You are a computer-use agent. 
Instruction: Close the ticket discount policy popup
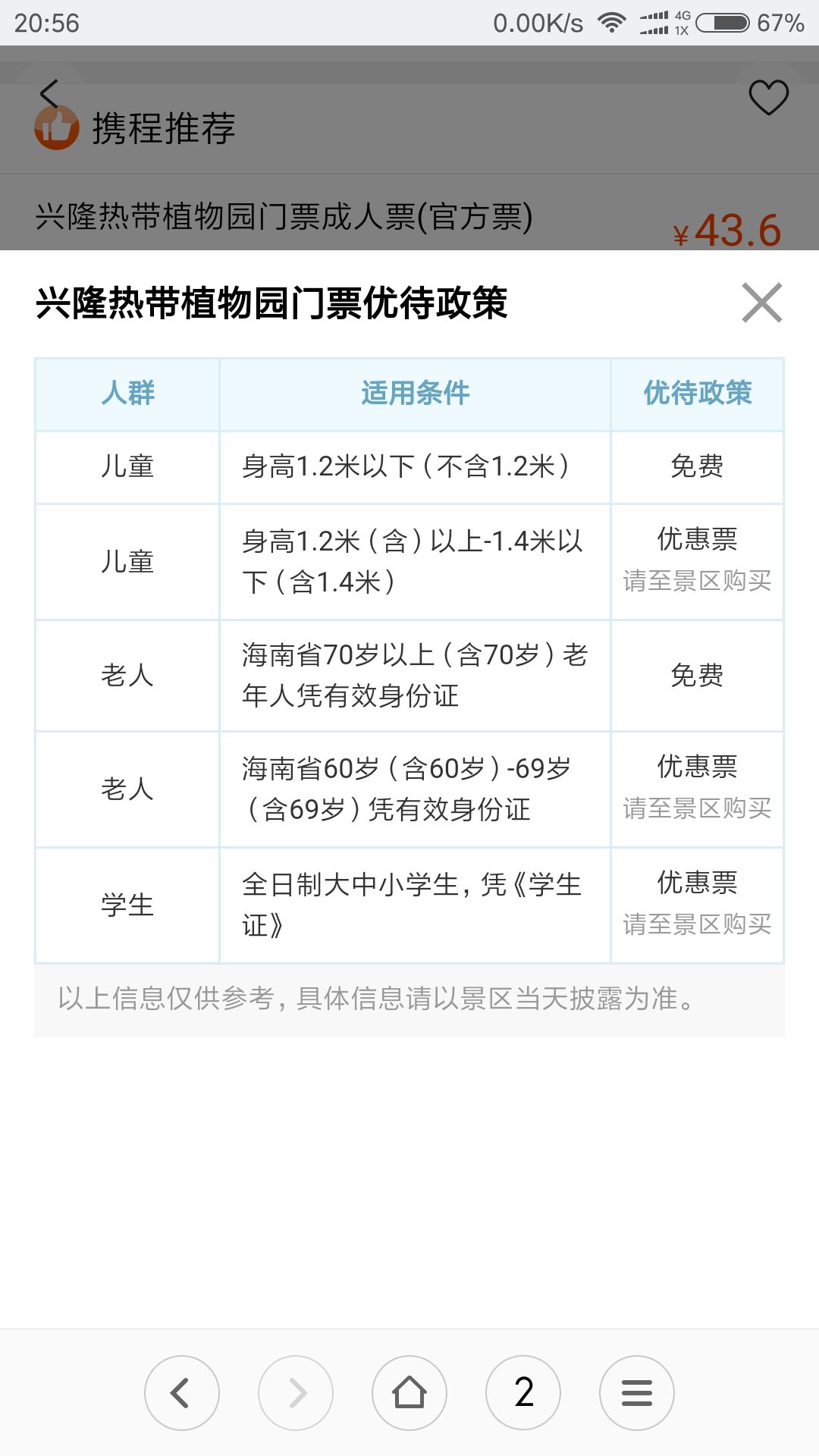coord(762,303)
